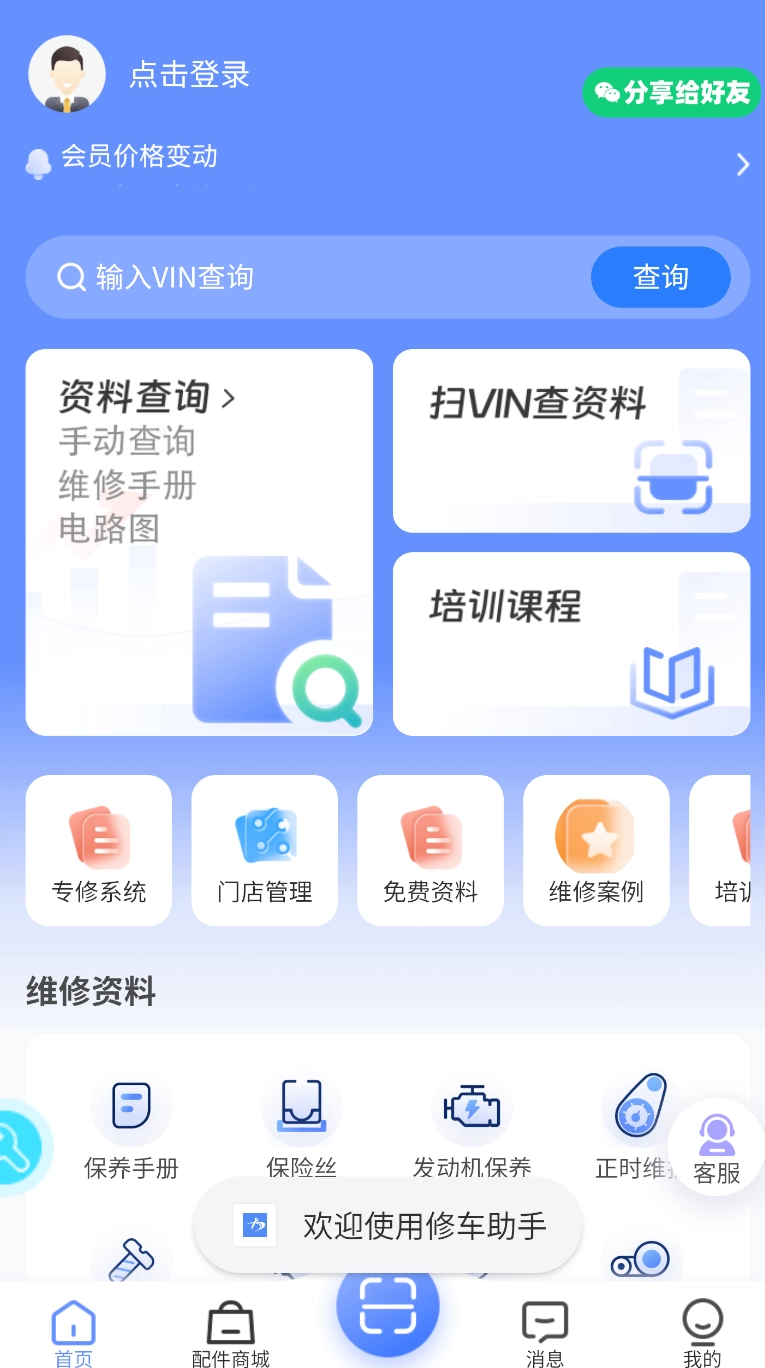Open the 培训课程 course card
This screenshot has width=765, height=1368.
(x=571, y=643)
